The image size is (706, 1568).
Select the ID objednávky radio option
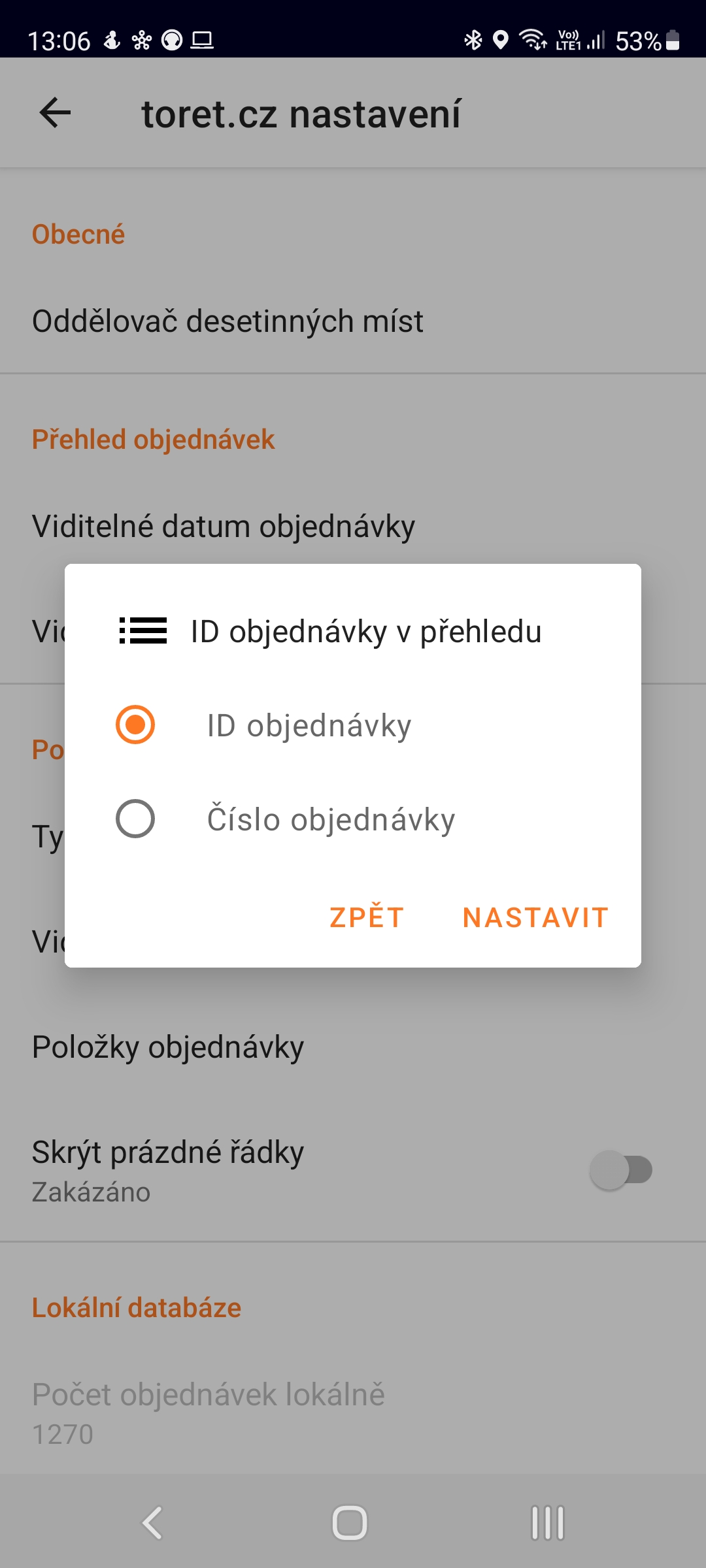click(x=135, y=725)
